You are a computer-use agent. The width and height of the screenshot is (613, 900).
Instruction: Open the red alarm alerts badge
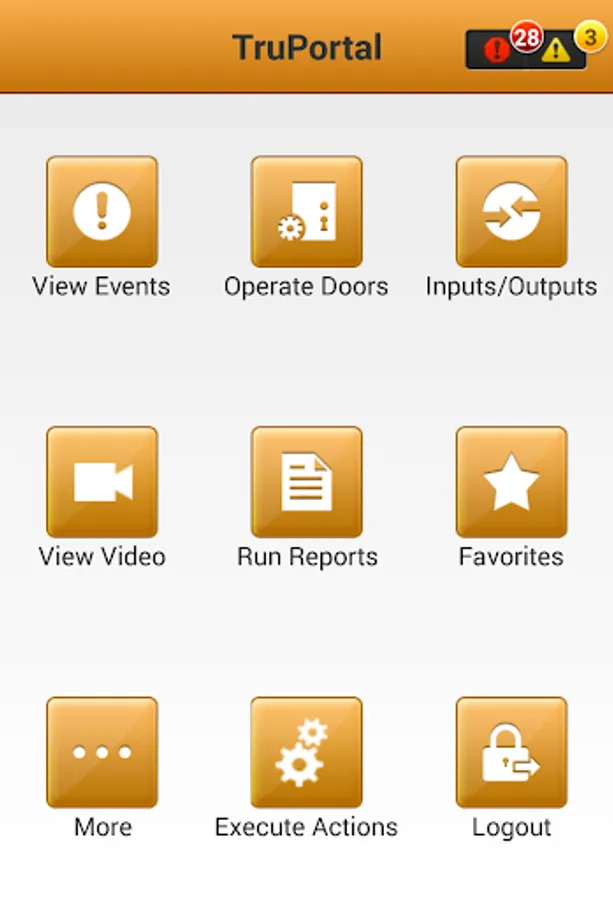tap(498, 49)
